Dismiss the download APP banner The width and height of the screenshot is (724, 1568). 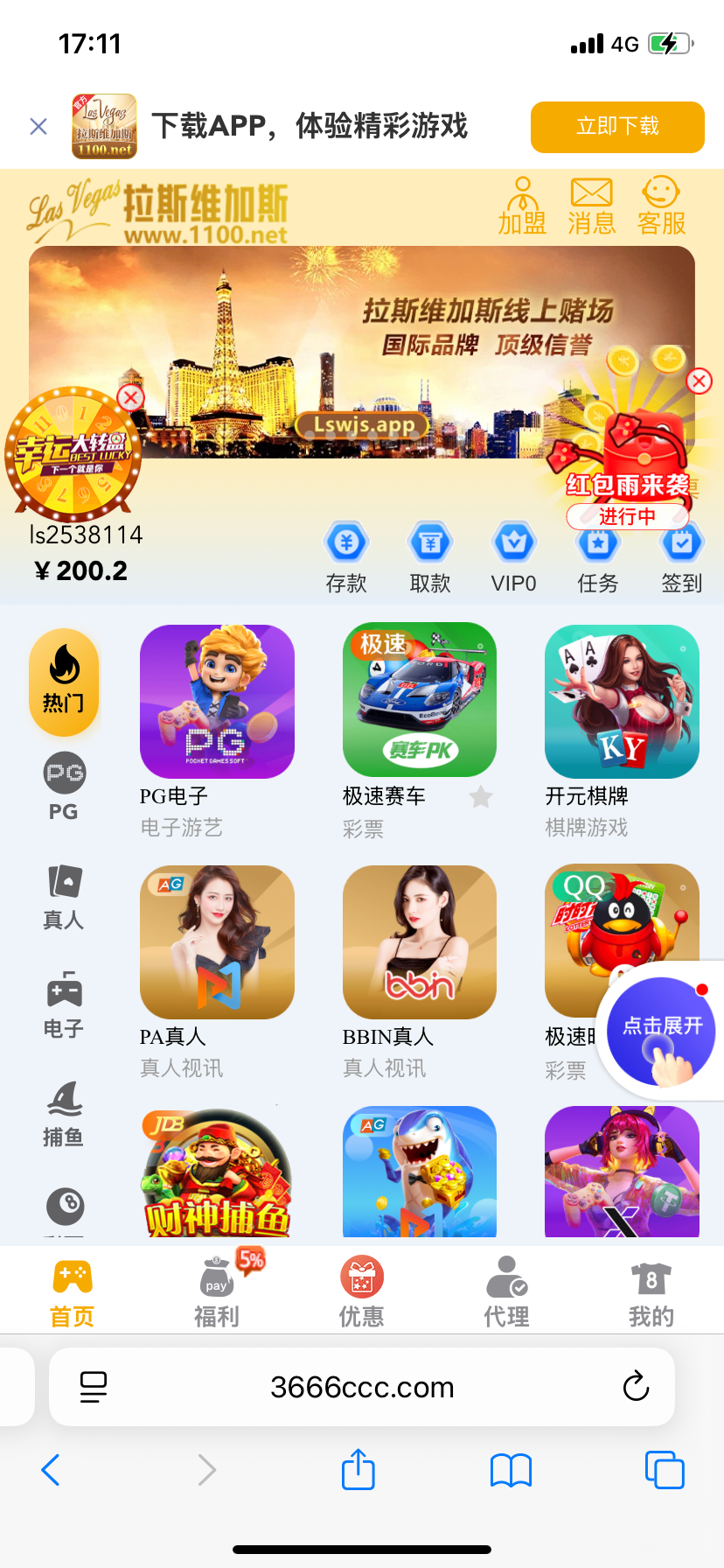click(38, 127)
